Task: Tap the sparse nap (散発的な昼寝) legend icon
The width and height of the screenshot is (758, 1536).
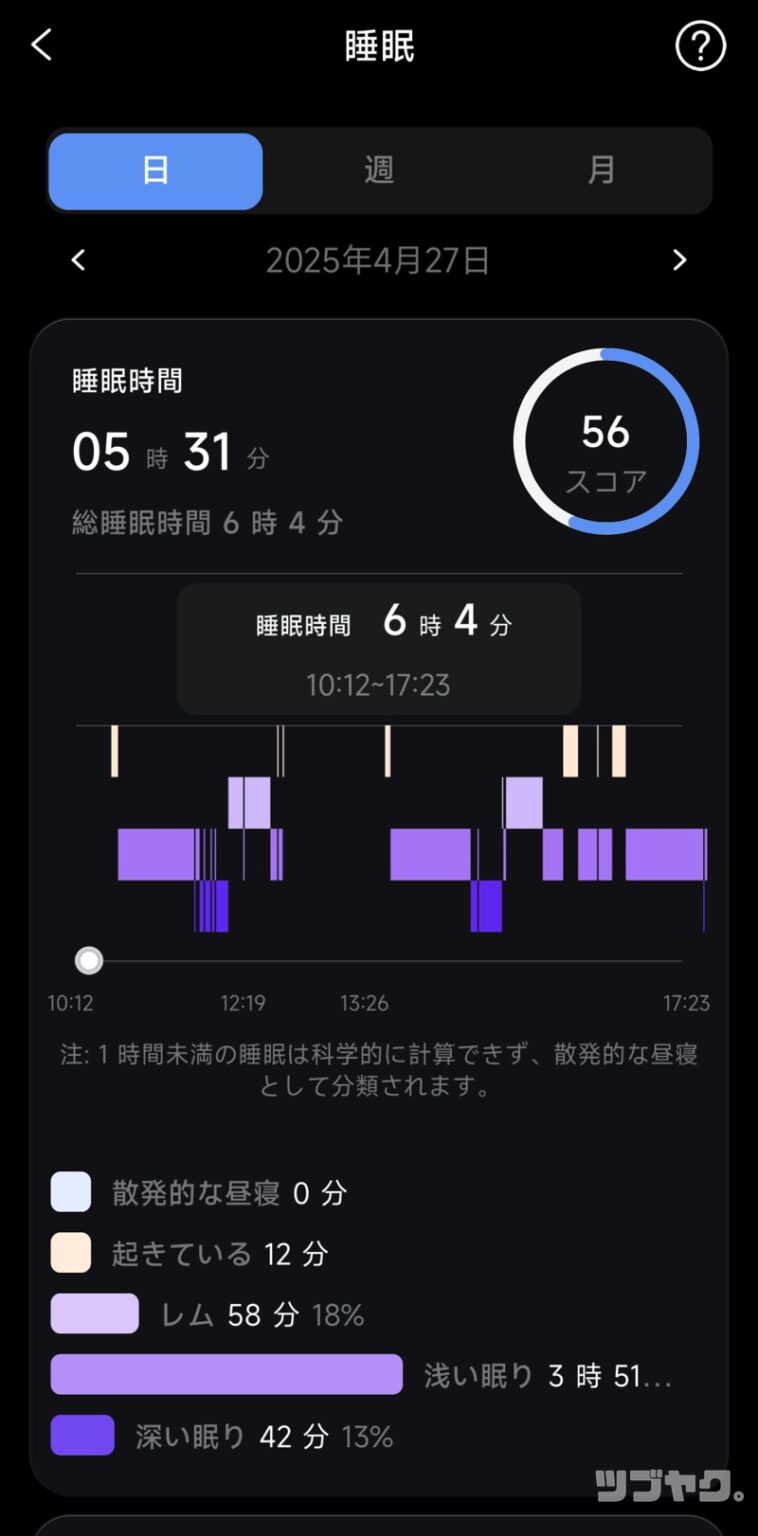Action: (x=70, y=1192)
